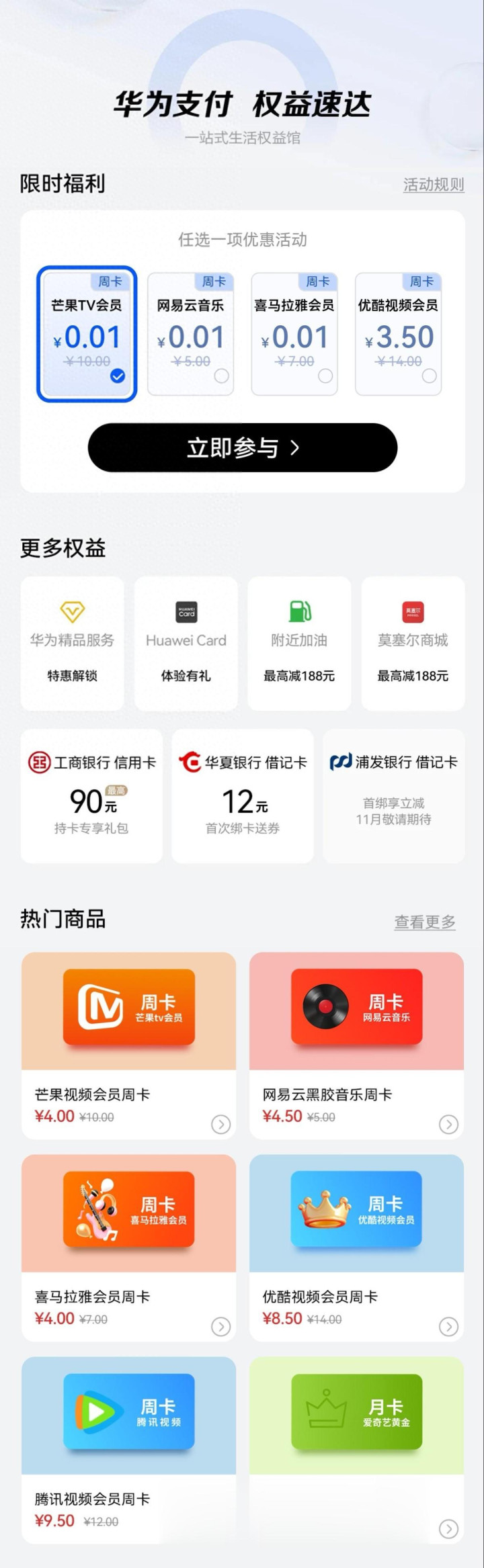Select the 芒果TV会员 weekly card offer
484x1568 pixels.
point(87,334)
